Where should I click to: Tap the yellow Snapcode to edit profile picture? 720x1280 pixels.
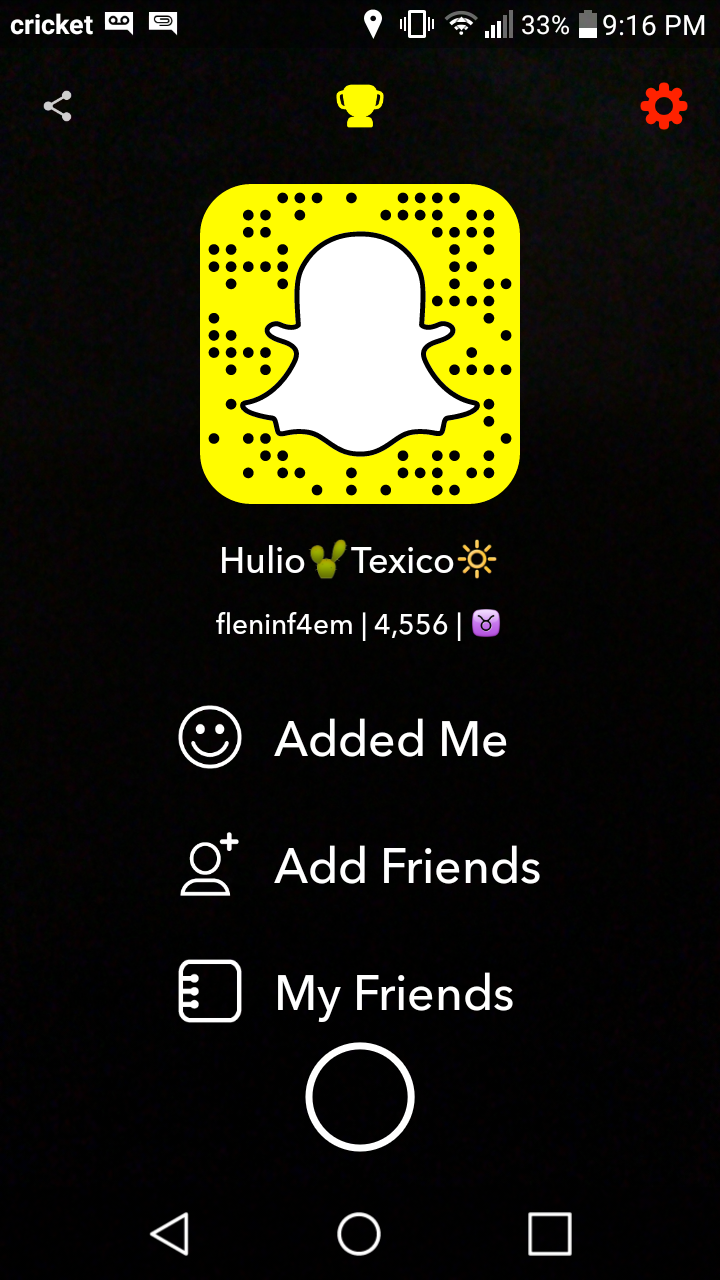[x=360, y=343]
